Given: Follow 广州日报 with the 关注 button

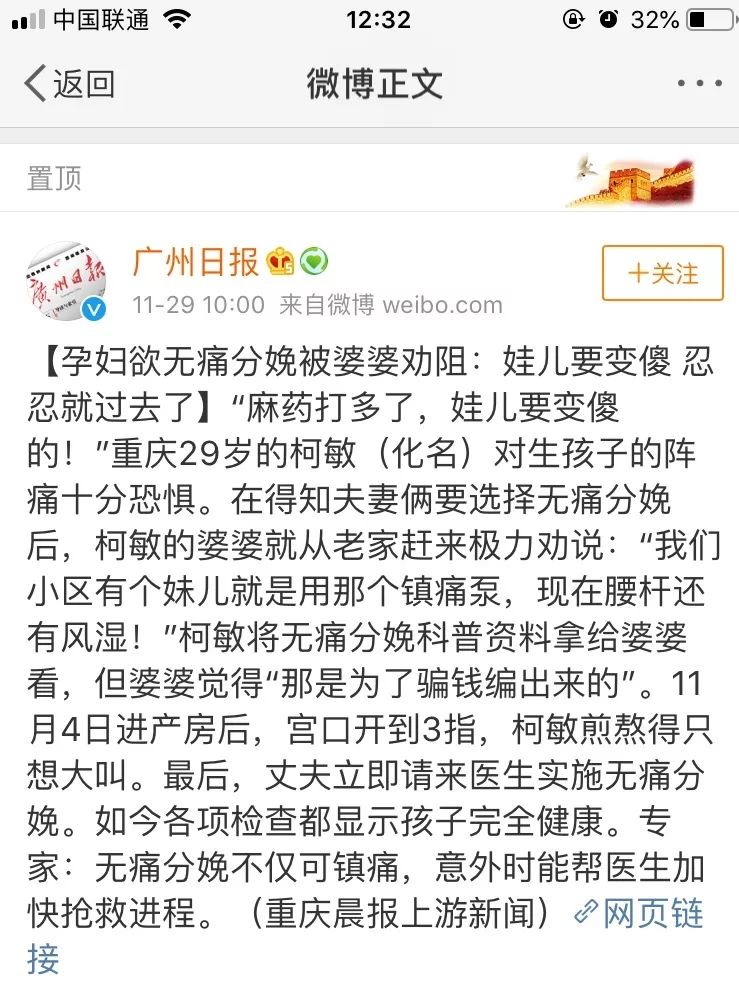Looking at the screenshot, I should click(x=662, y=273).
